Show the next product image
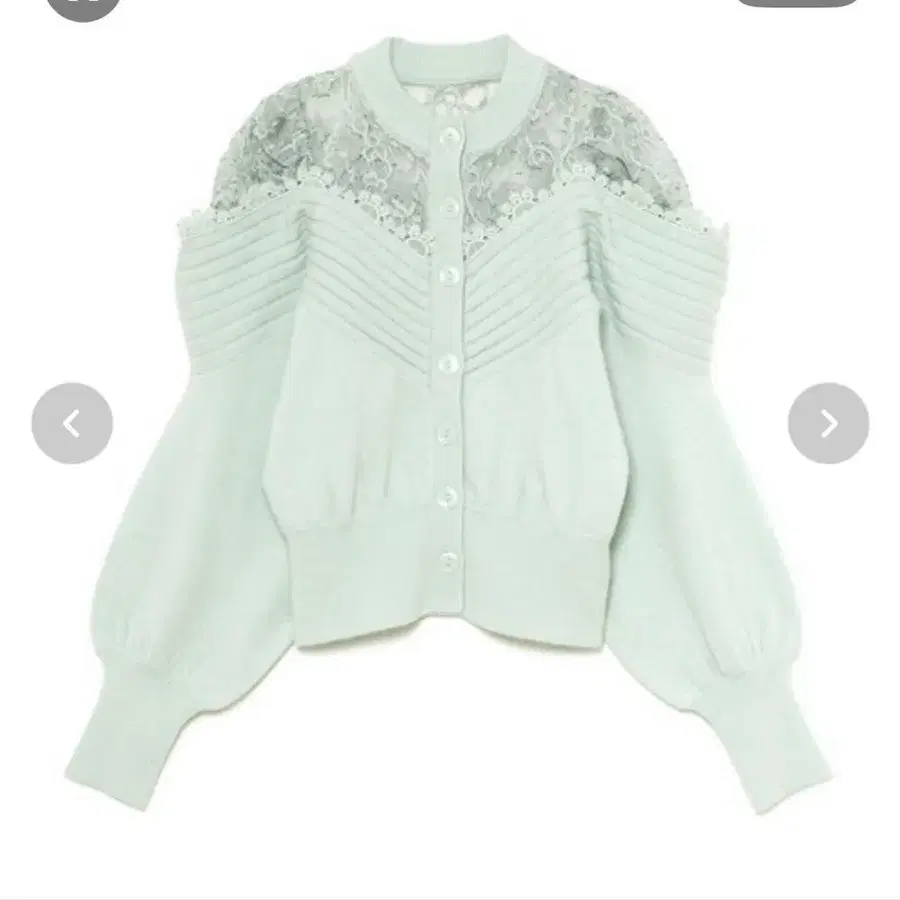This screenshot has width=900, height=900. pyautogui.click(x=828, y=423)
